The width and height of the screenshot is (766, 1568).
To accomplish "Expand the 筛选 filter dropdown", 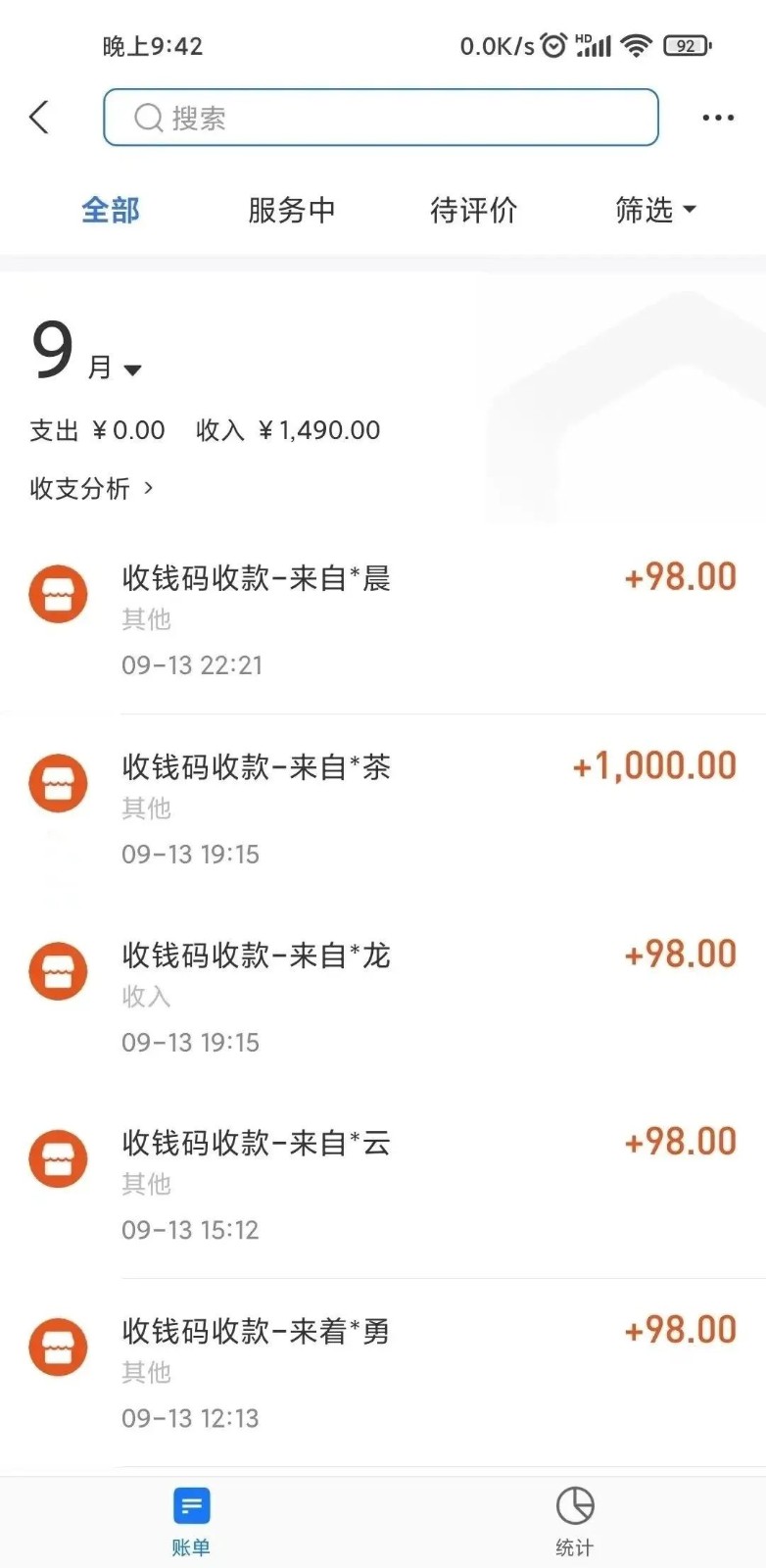I will click(654, 210).
